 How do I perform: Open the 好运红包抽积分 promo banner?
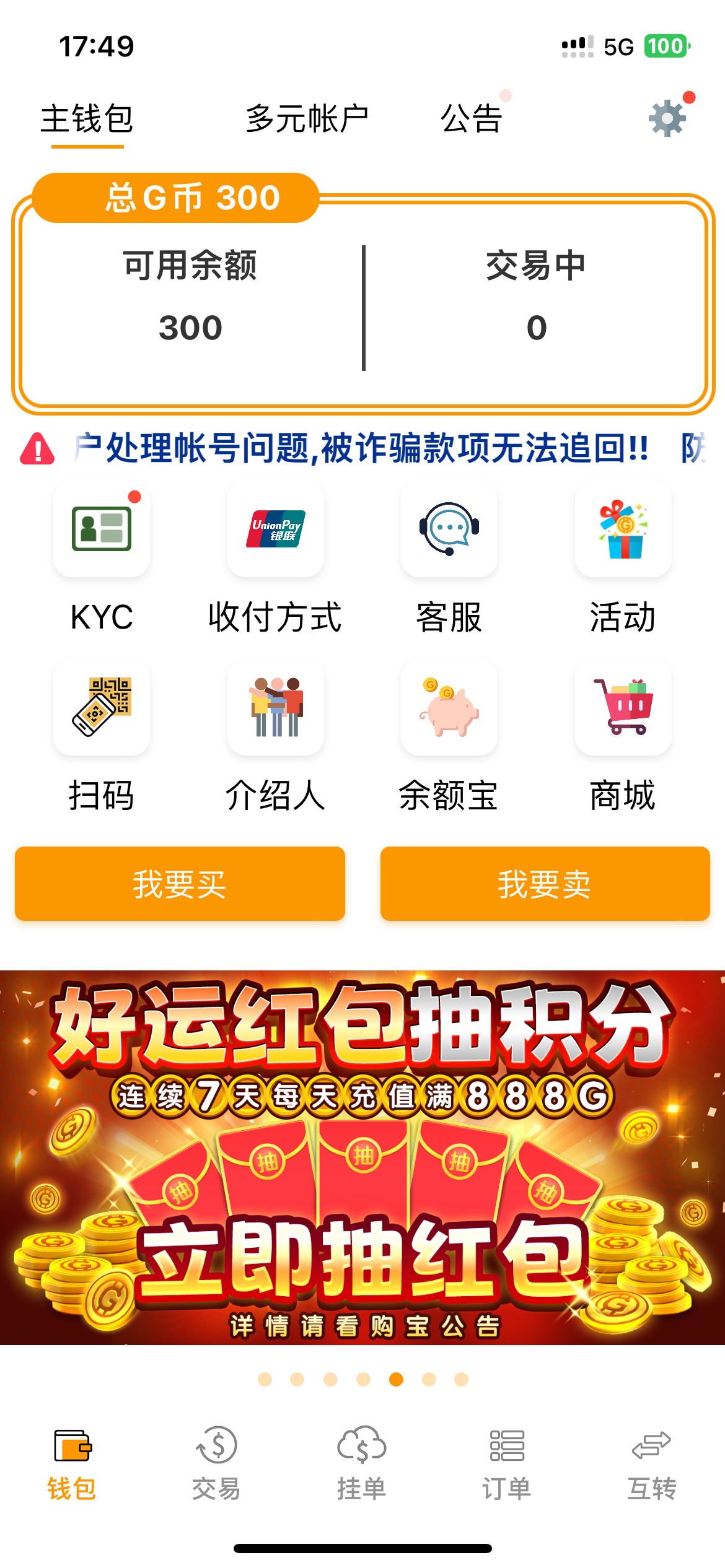pos(362,1157)
